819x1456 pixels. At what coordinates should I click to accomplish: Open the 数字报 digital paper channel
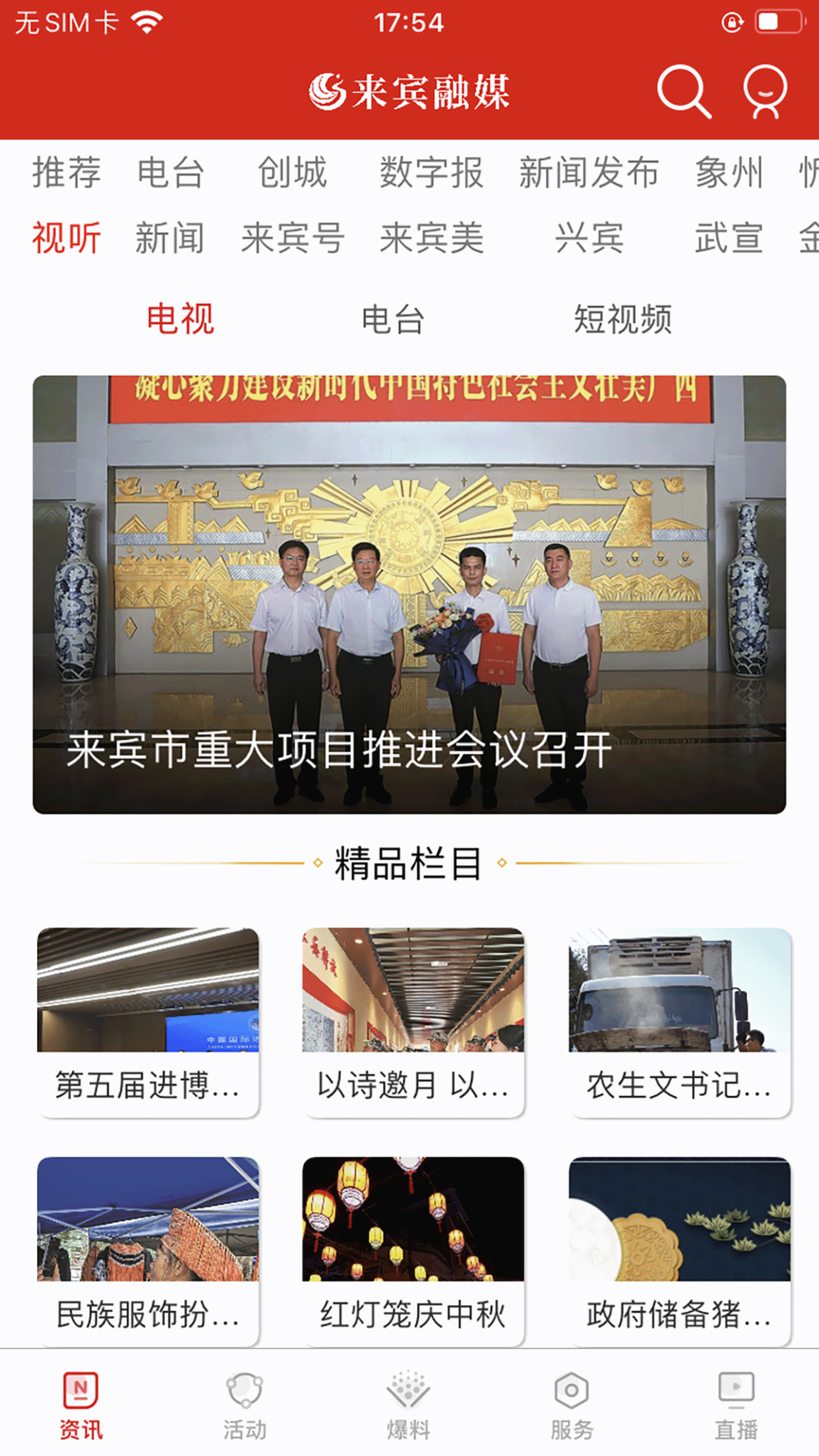(430, 173)
